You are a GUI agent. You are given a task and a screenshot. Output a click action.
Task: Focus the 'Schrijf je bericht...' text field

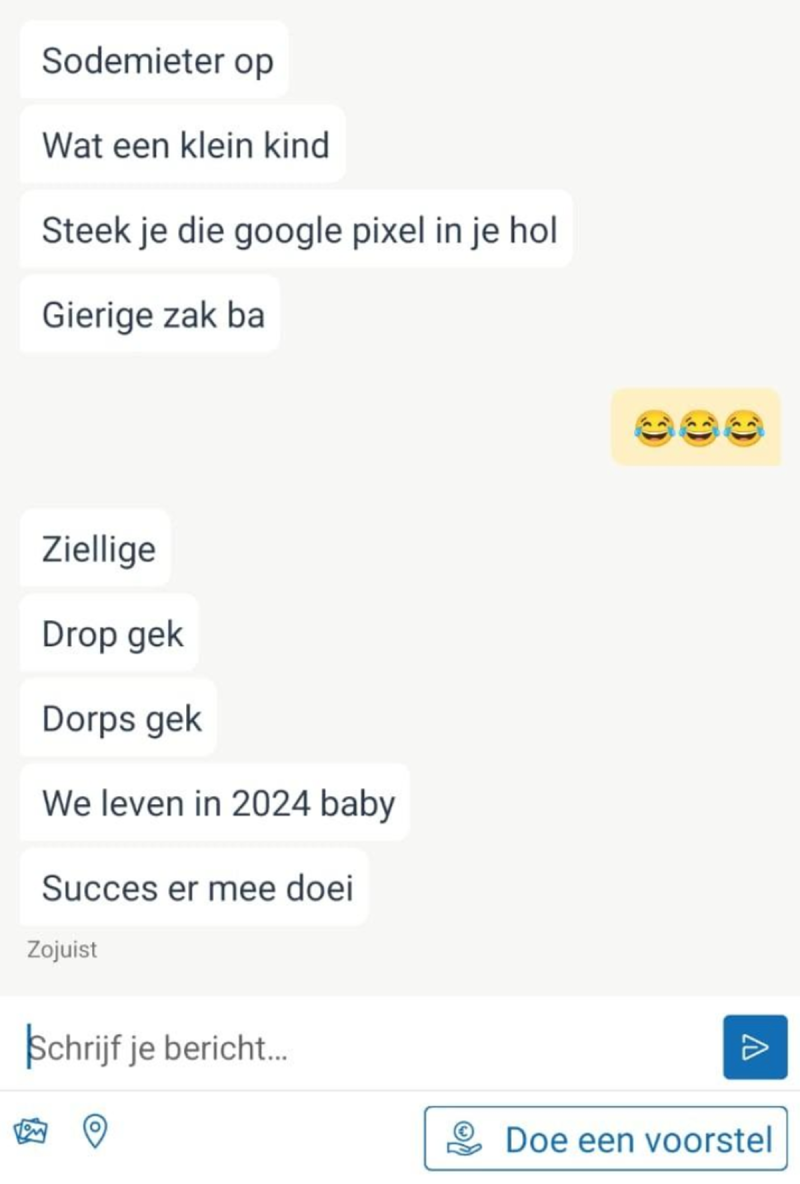(x=360, y=1048)
